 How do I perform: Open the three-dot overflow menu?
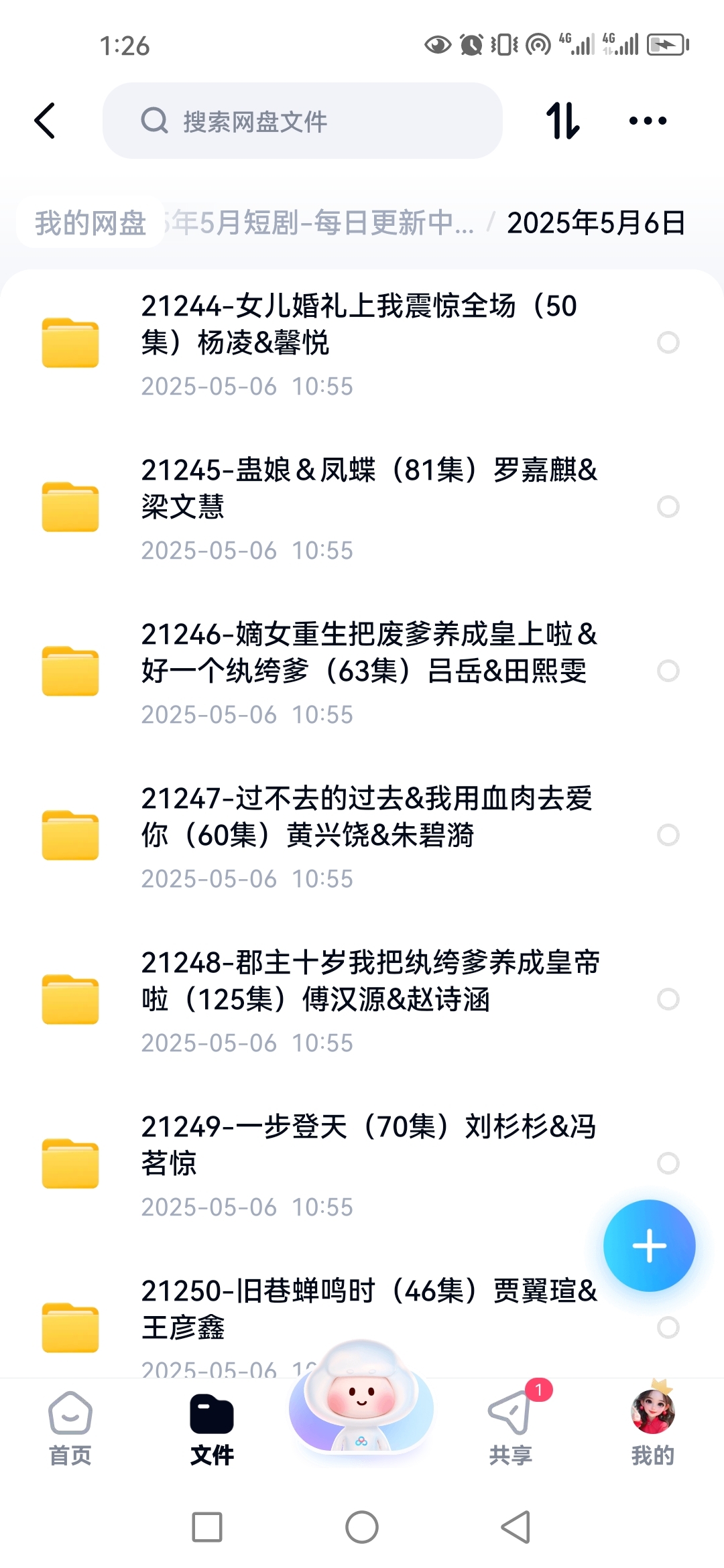click(648, 121)
